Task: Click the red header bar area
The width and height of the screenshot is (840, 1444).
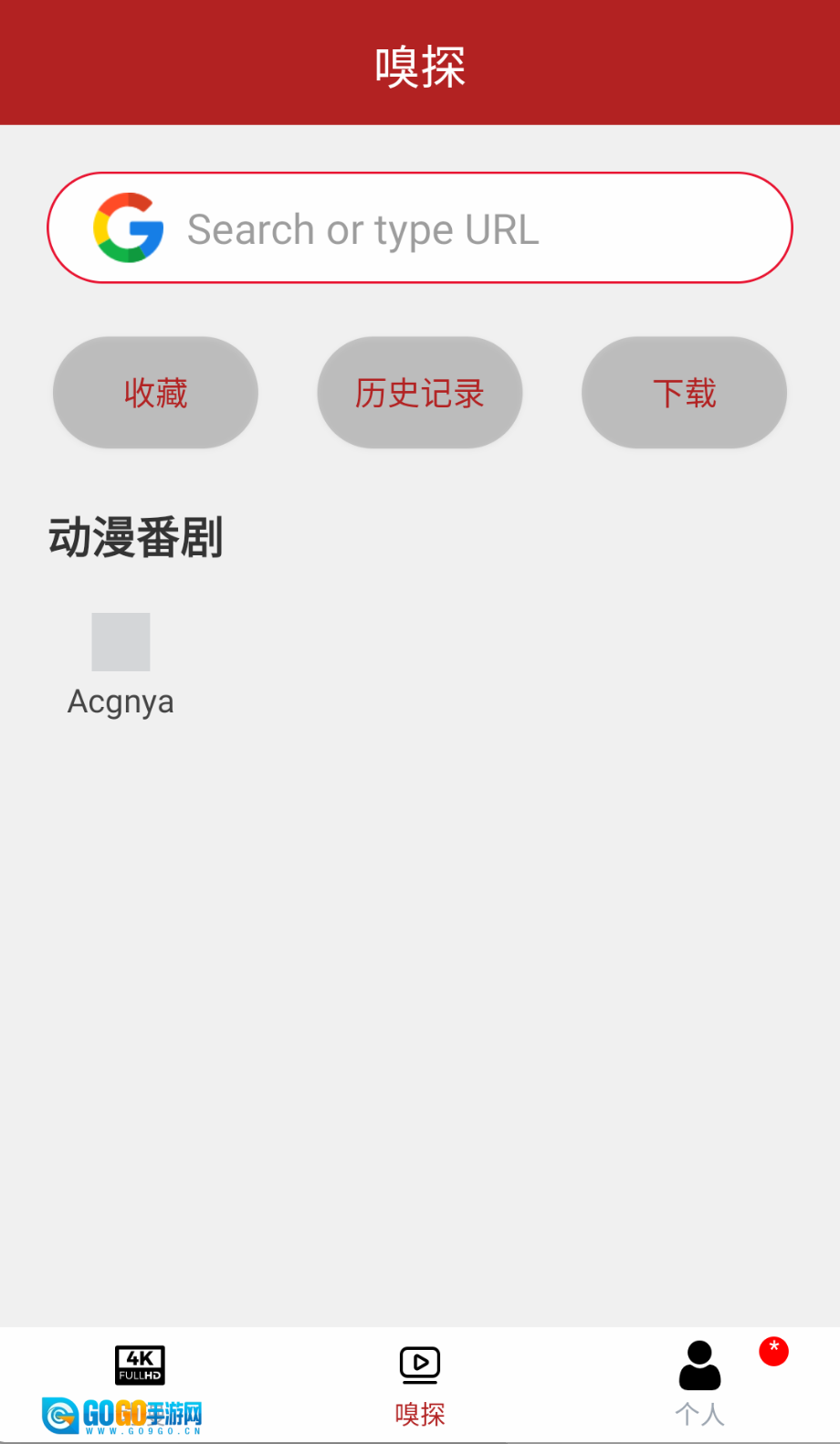Action: pos(419,61)
